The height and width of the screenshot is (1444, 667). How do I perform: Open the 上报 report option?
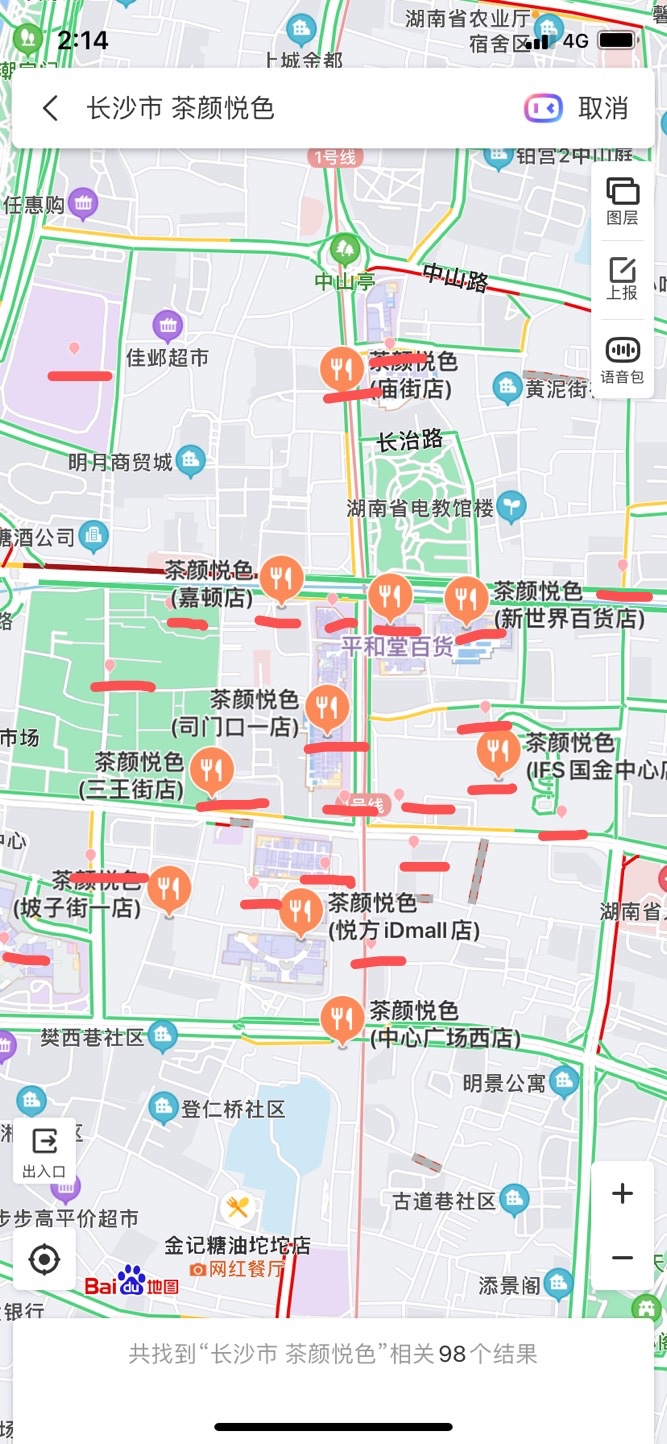(622, 277)
